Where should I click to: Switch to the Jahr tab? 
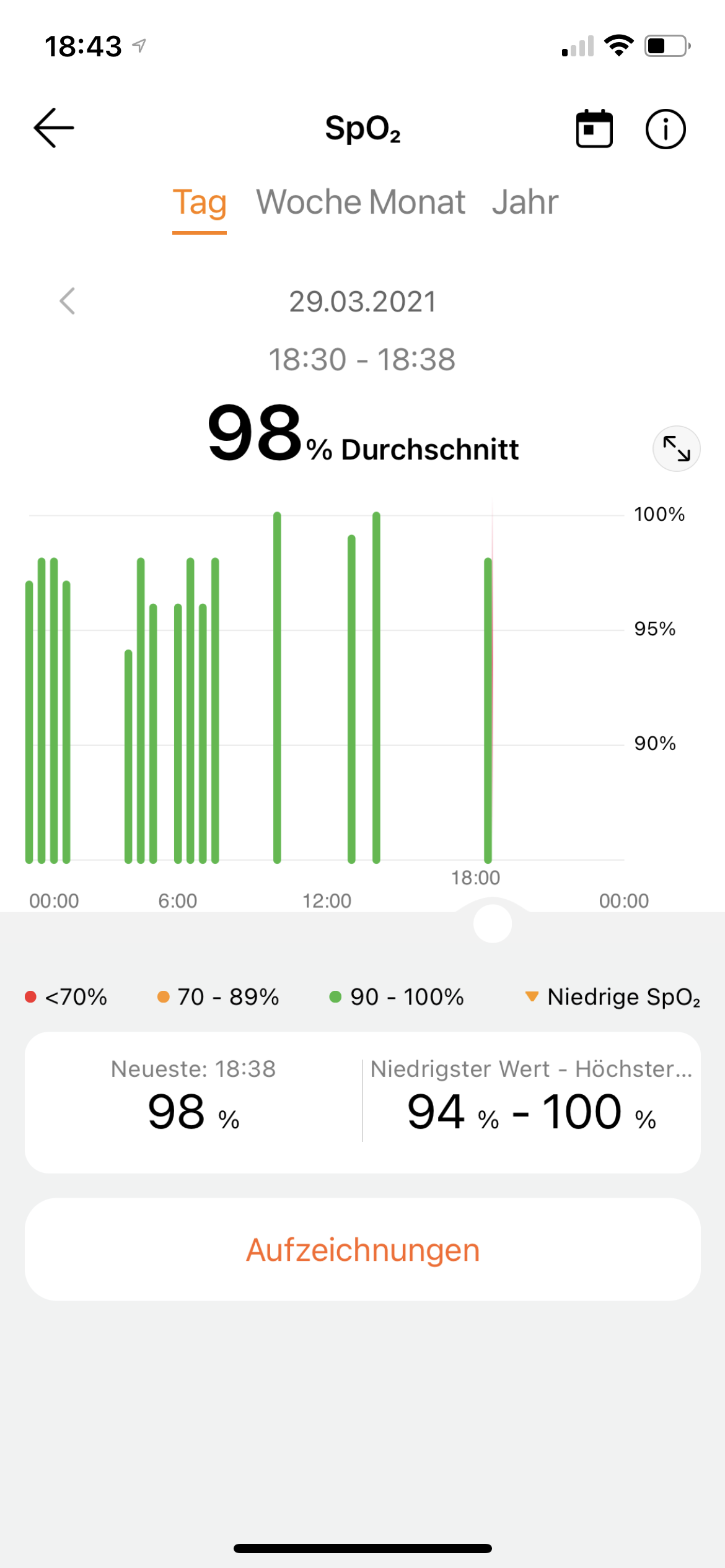tap(525, 203)
